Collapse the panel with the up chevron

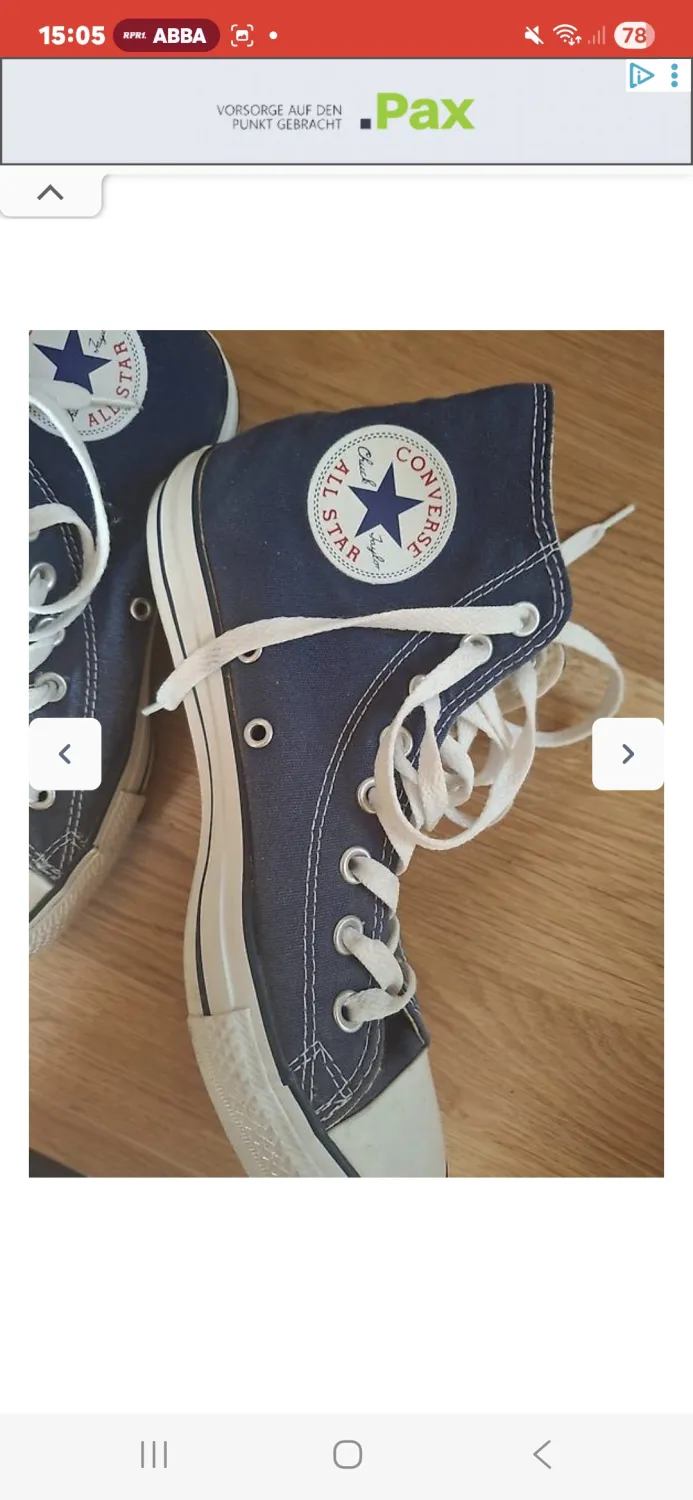[x=50, y=193]
